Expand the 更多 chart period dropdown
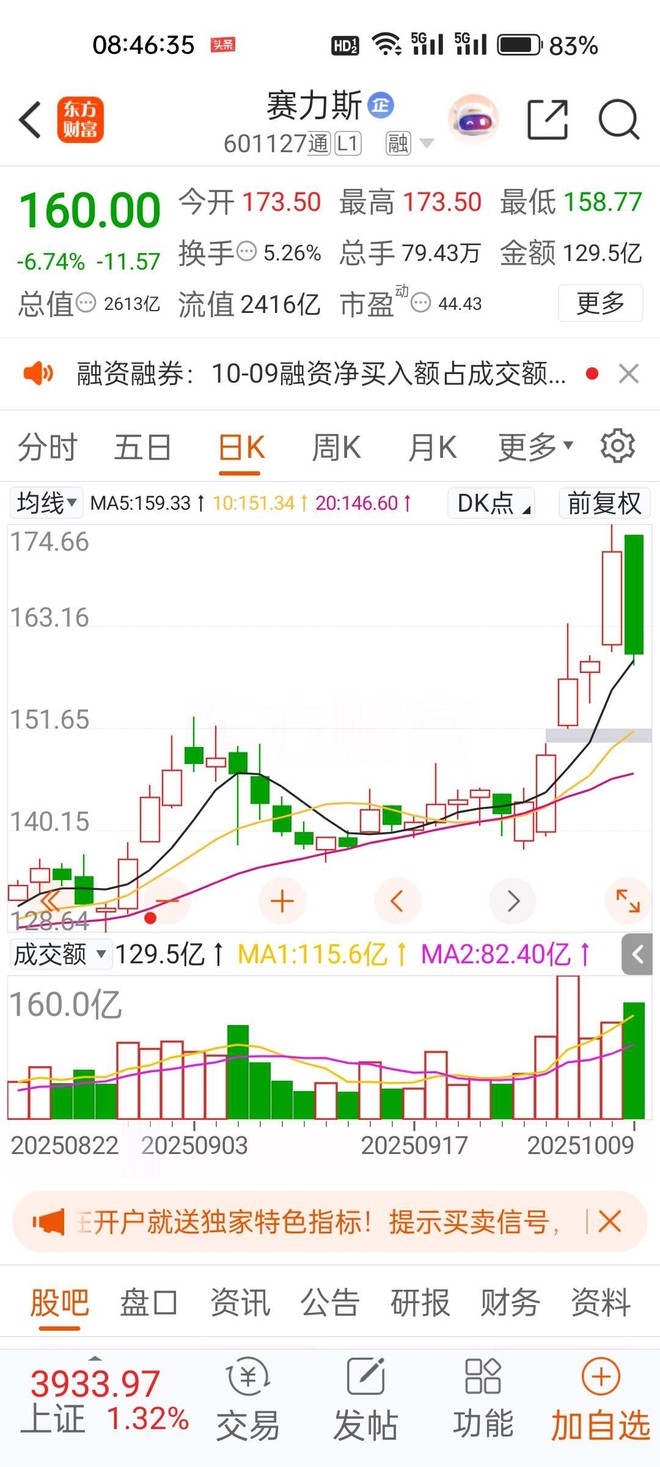This screenshot has width=660, height=1467. [535, 447]
